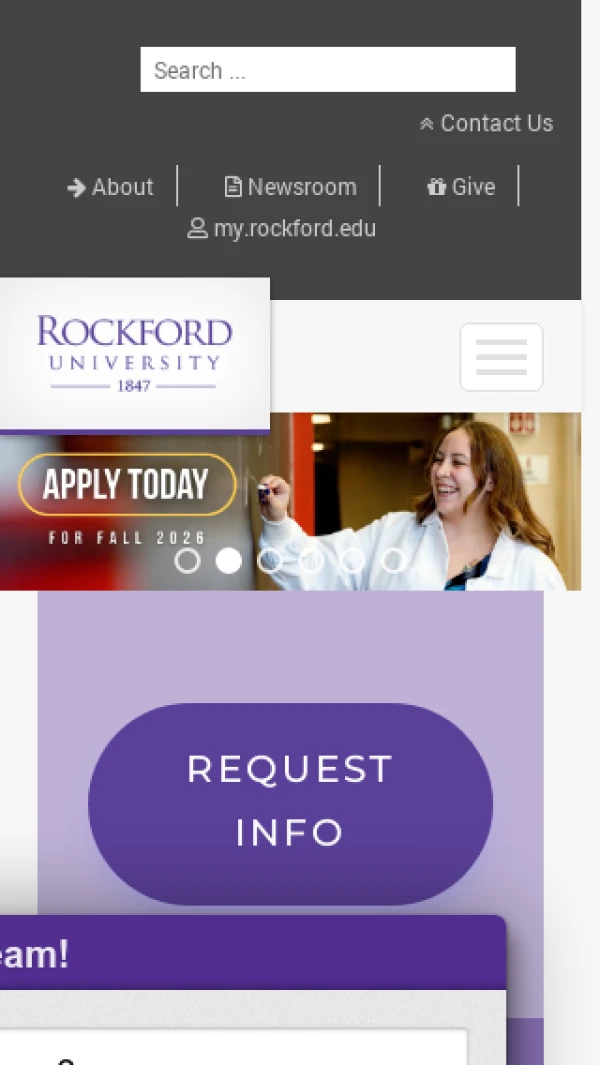Expand the hamburger navigation menu

point(501,357)
